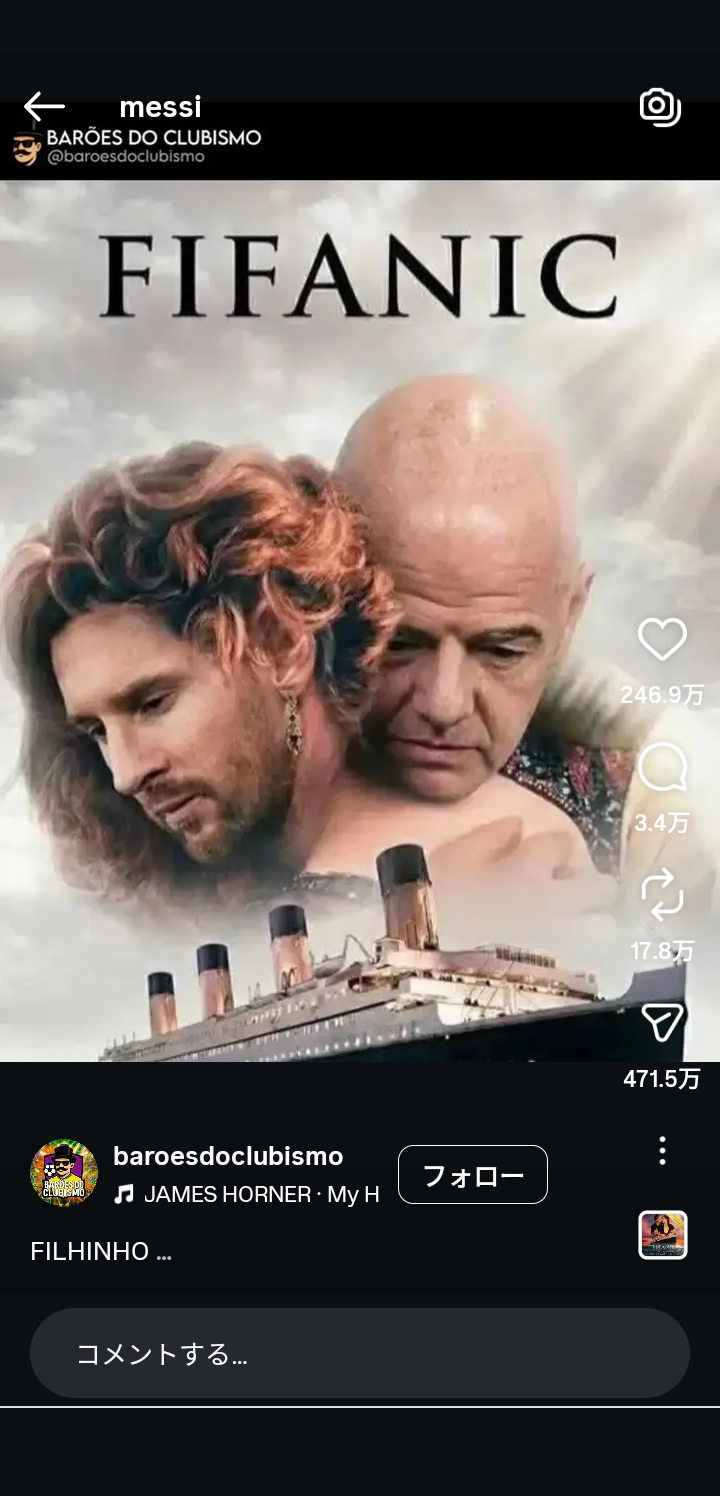Open the baroesdoclubismo username link
Image resolution: width=720 pixels, height=1496 pixels.
coord(228,1156)
